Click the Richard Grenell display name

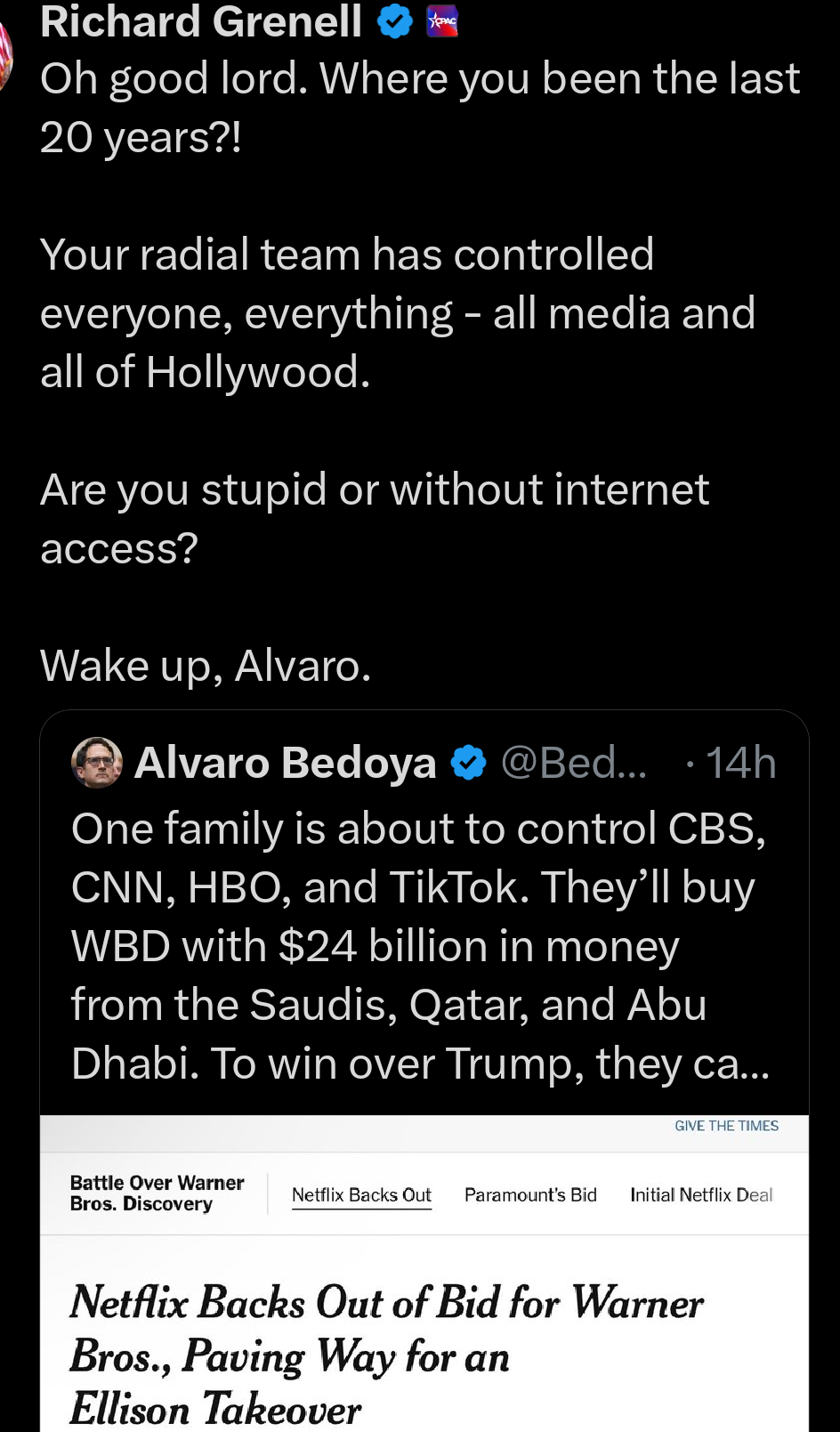(x=200, y=22)
